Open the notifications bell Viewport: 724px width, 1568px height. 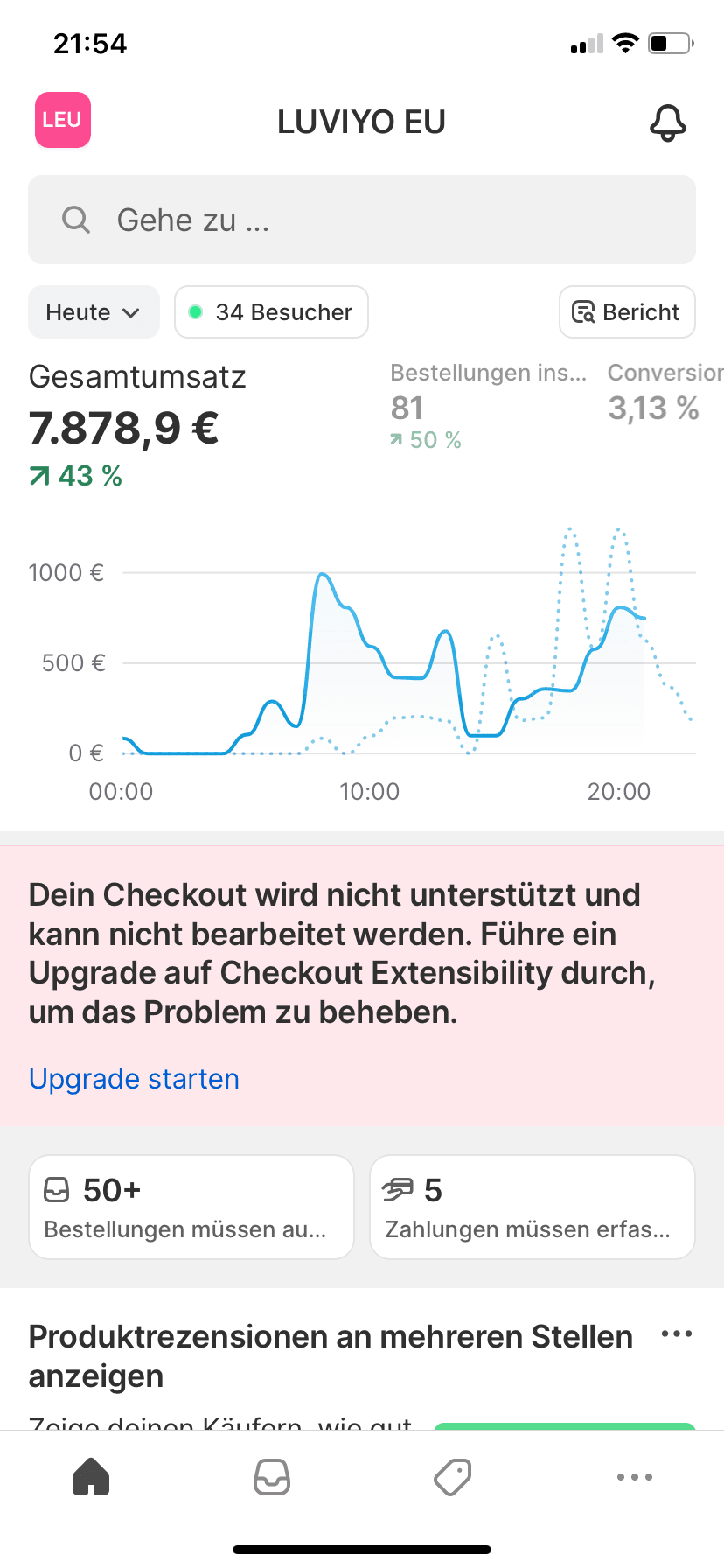(x=667, y=122)
